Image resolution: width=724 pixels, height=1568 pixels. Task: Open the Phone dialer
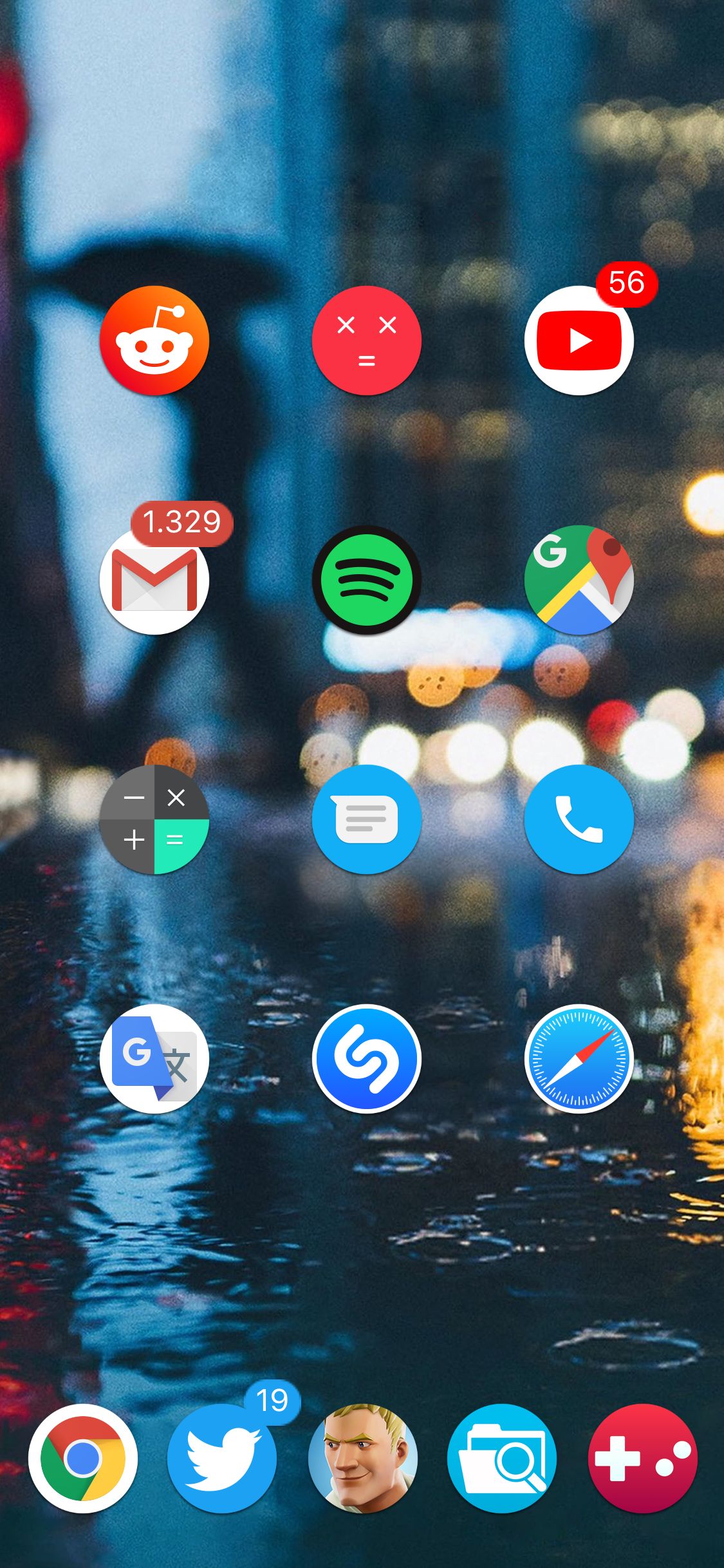pyautogui.click(x=579, y=819)
